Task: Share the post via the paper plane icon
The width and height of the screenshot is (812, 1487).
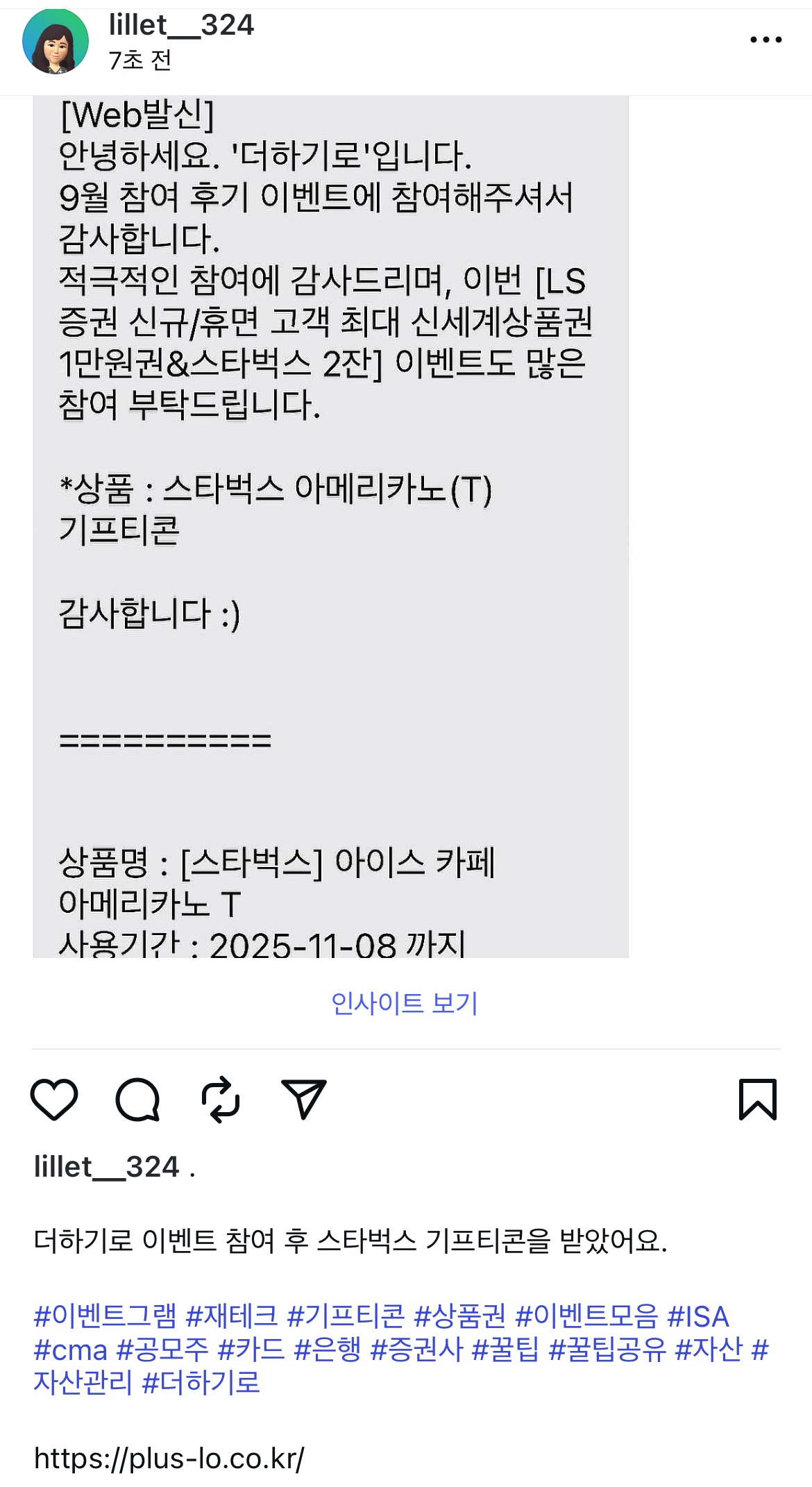Action: pos(303,1100)
